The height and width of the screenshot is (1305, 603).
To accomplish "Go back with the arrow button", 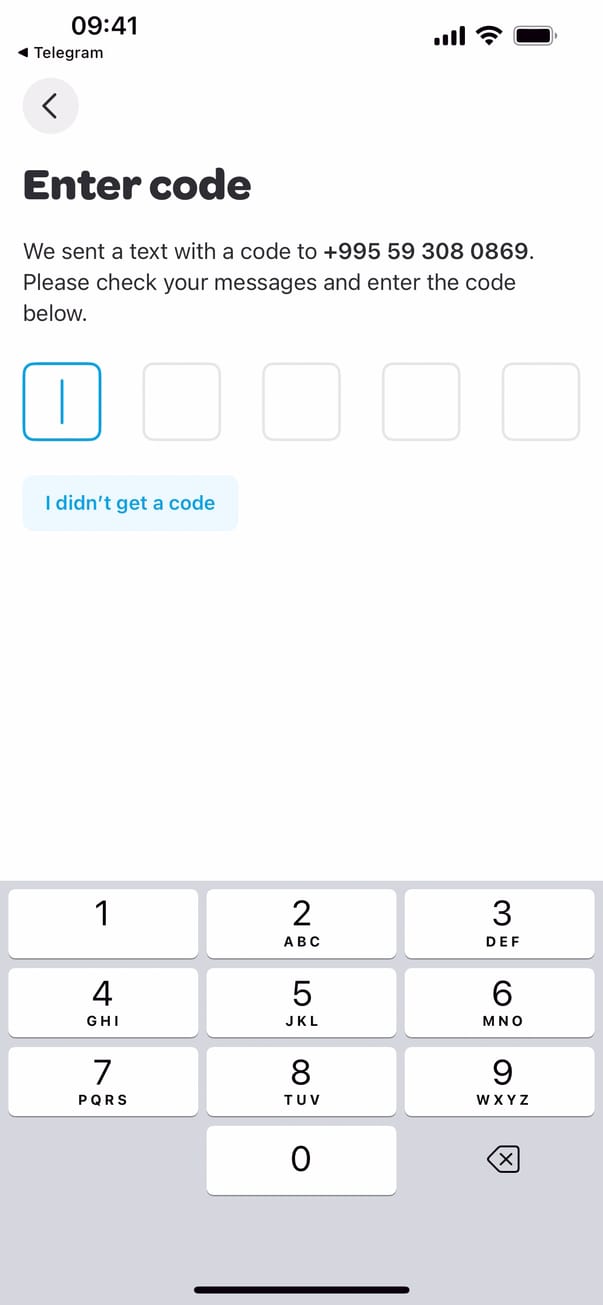I will click(50, 105).
